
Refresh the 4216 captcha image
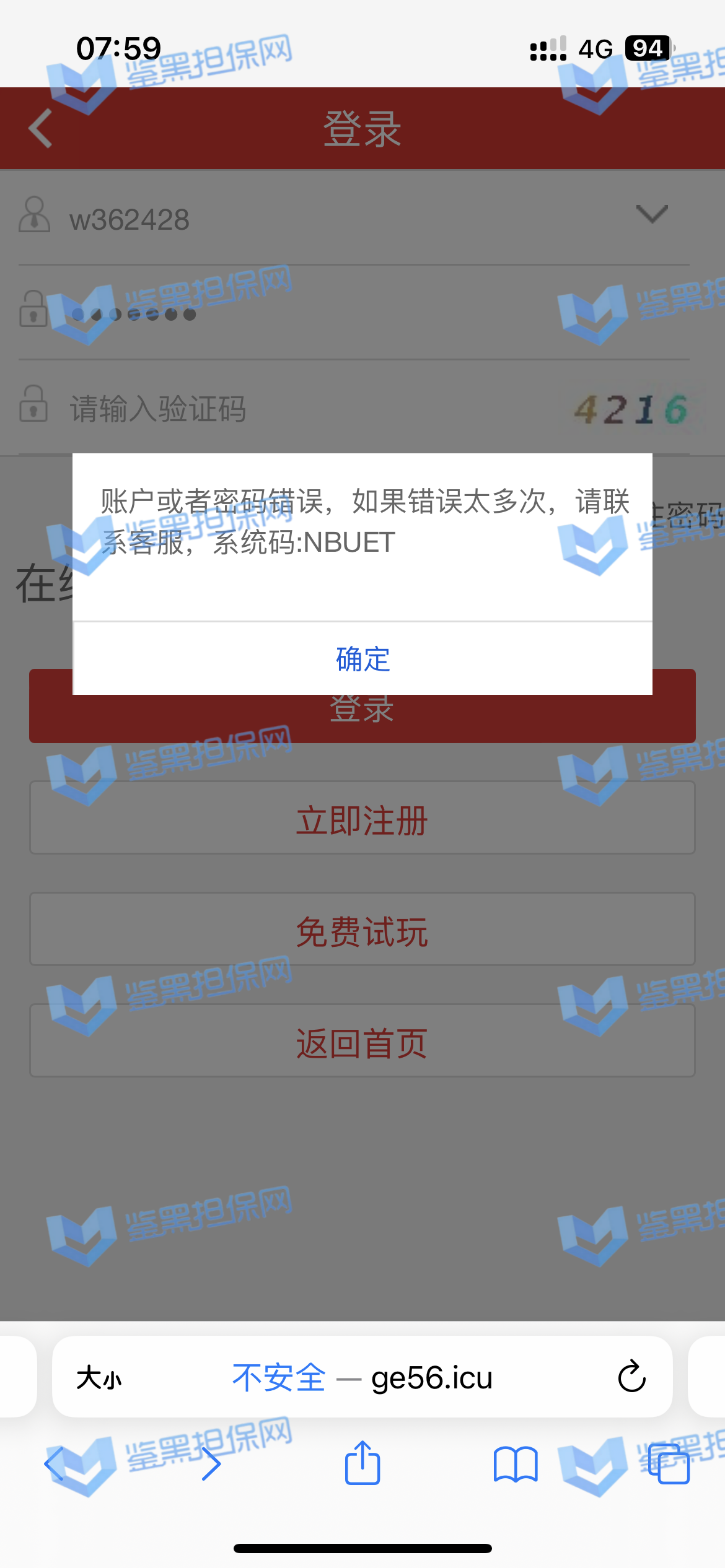632,409
